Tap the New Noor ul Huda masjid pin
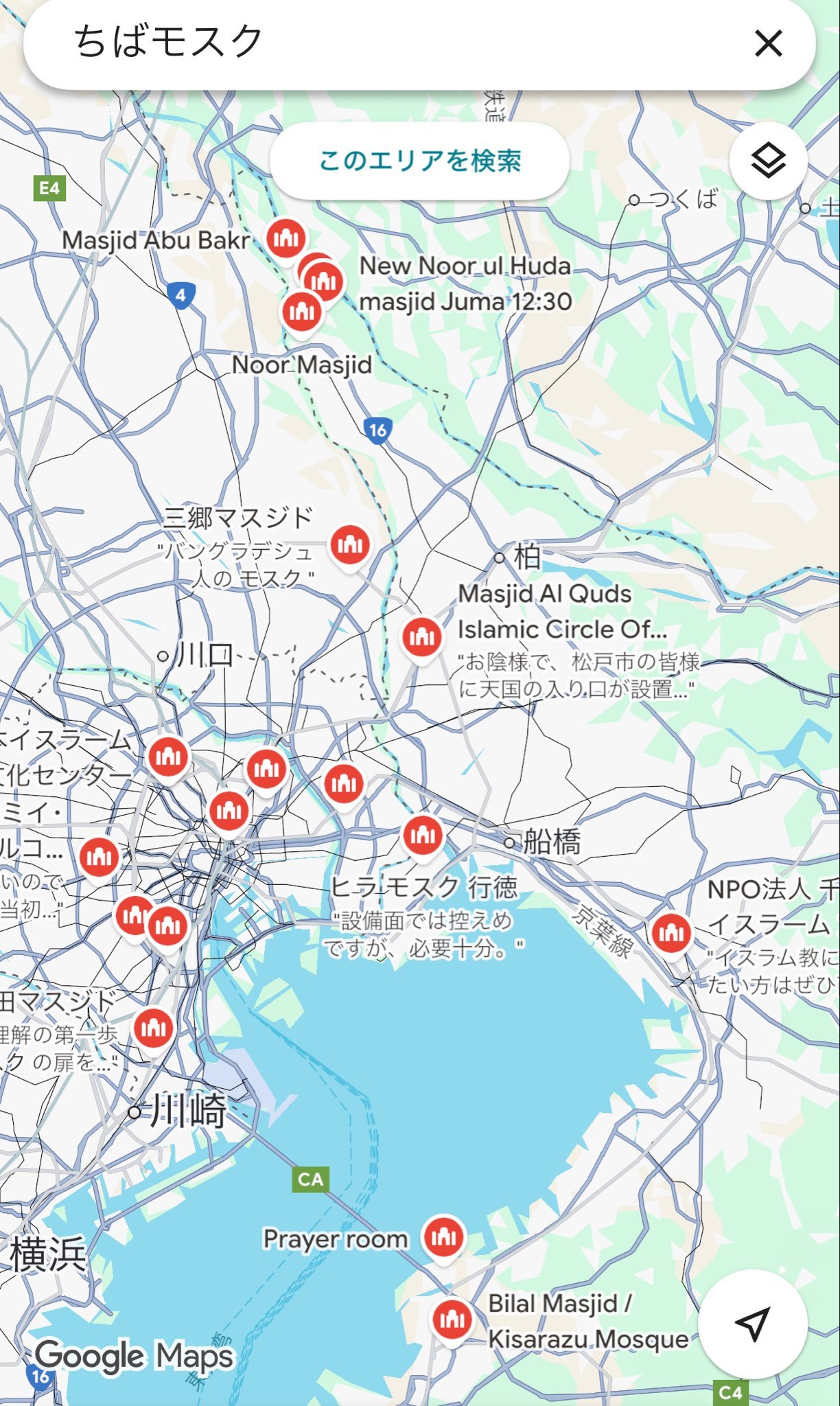Screen dimensions: 840x1406 324,280
